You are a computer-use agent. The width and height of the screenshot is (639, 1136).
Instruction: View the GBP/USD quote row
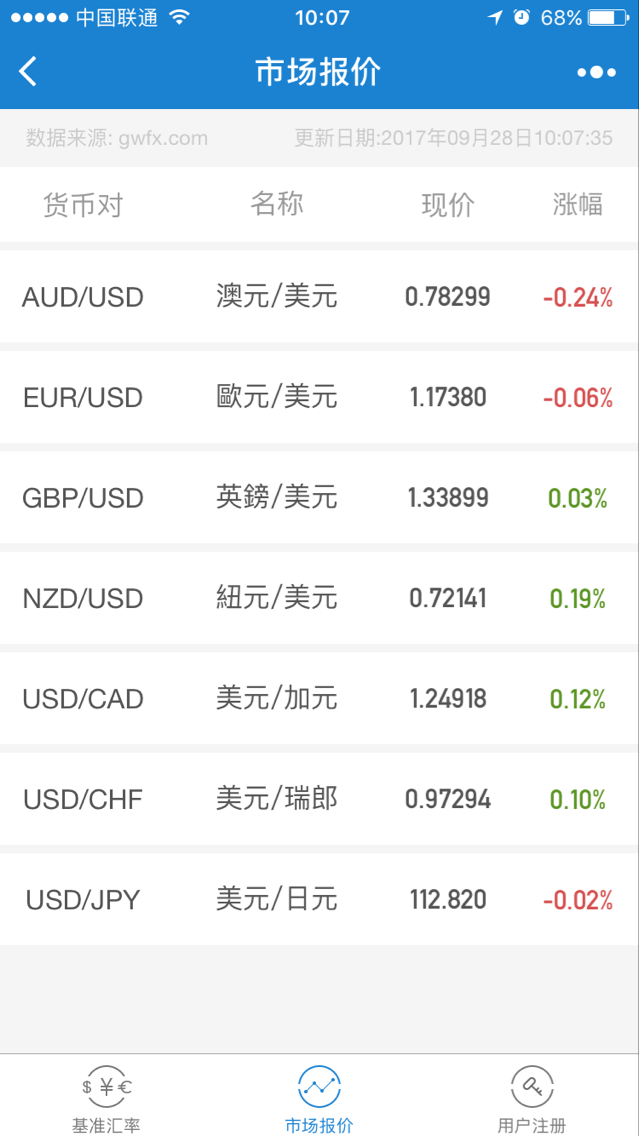pyautogui.click(x=319, y=498)
